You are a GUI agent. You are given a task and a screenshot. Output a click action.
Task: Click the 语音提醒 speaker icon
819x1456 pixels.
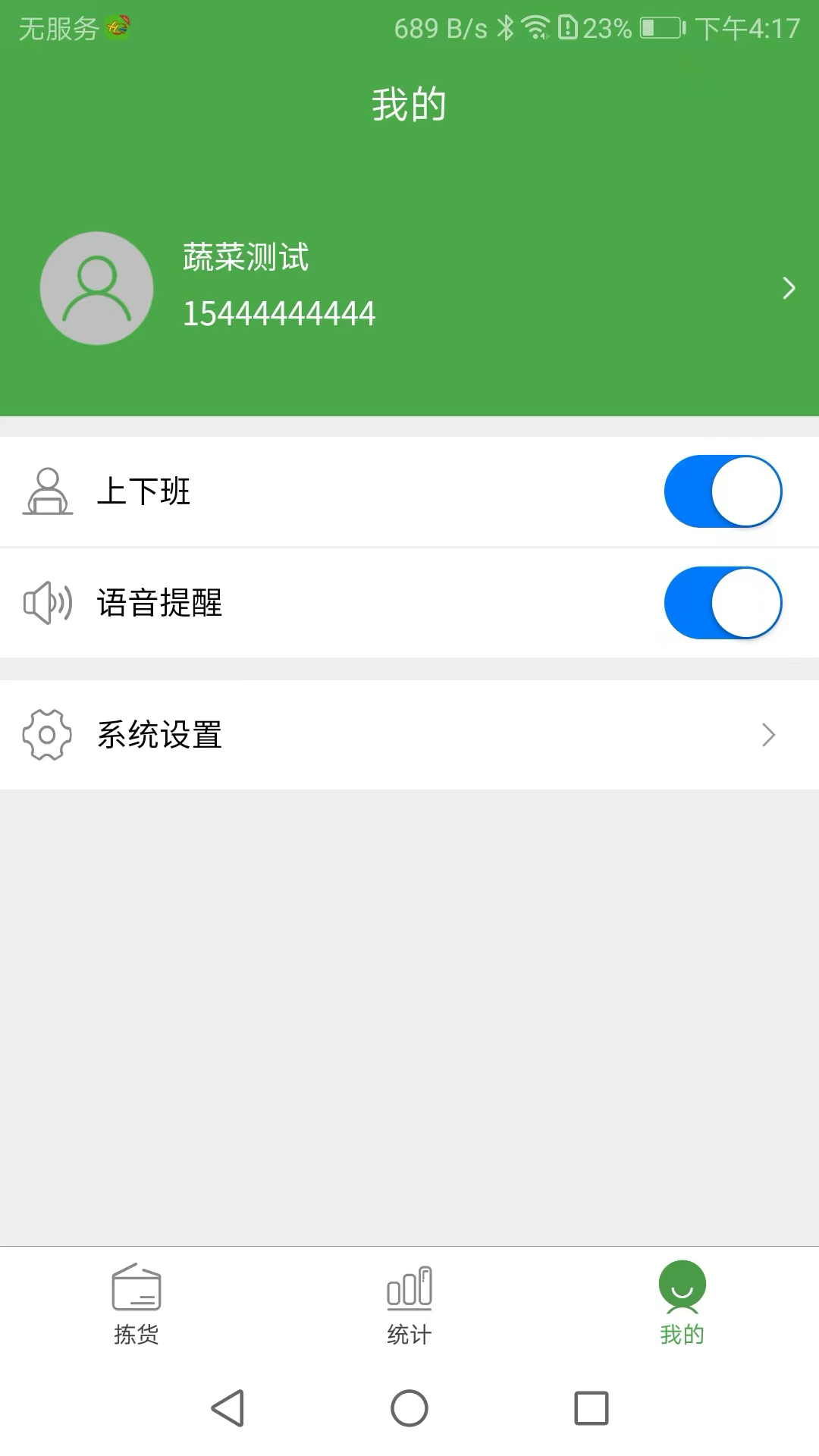45,603
